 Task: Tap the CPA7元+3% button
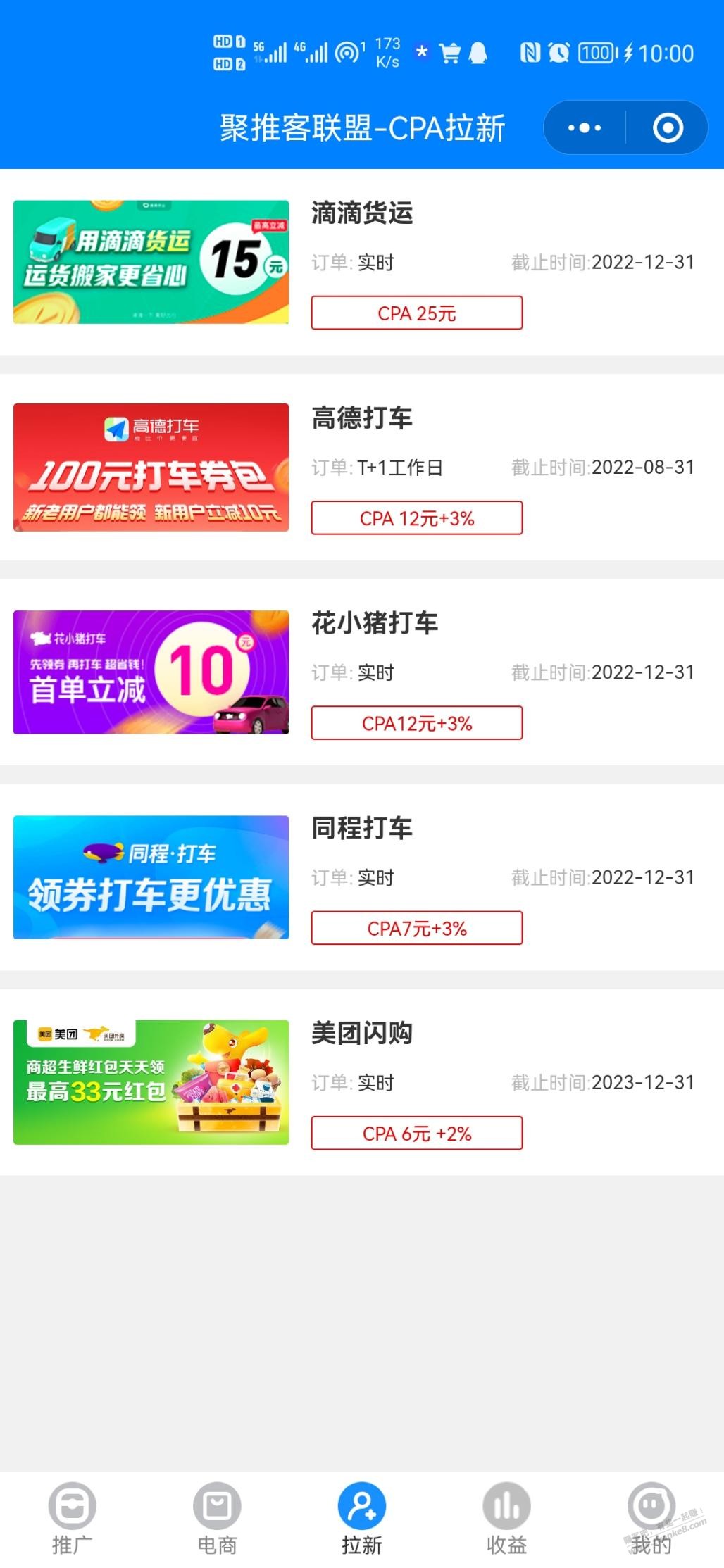416,928
